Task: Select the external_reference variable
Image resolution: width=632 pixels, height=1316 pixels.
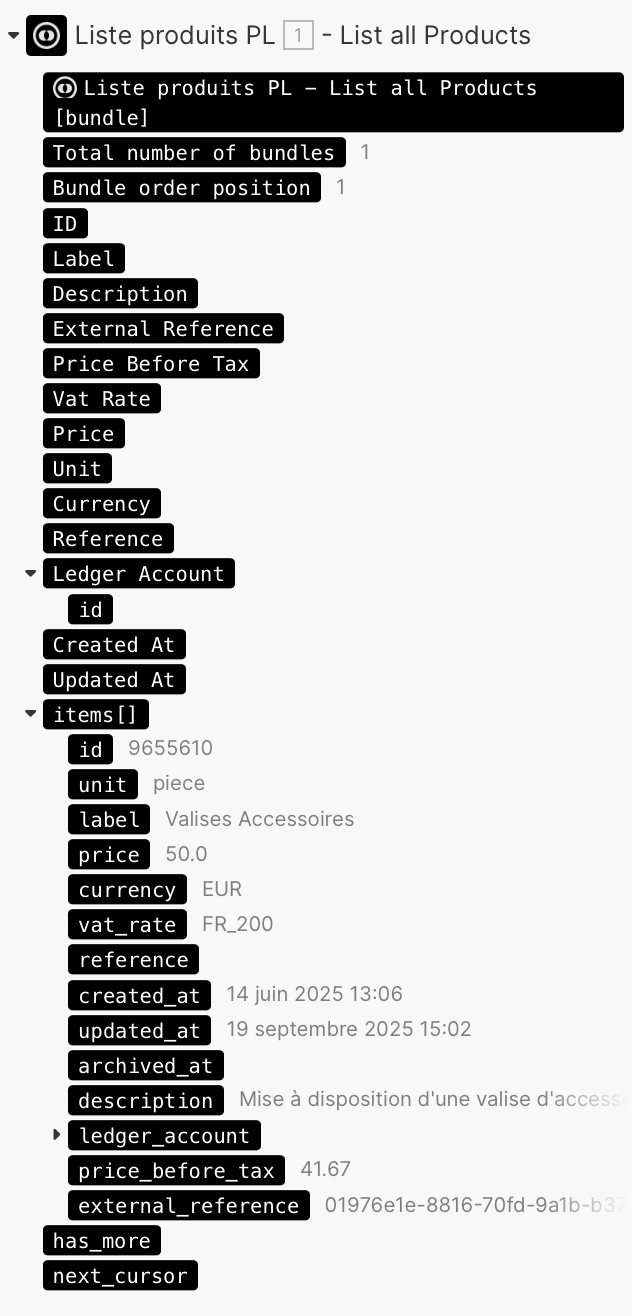Action: (189, 1206)
